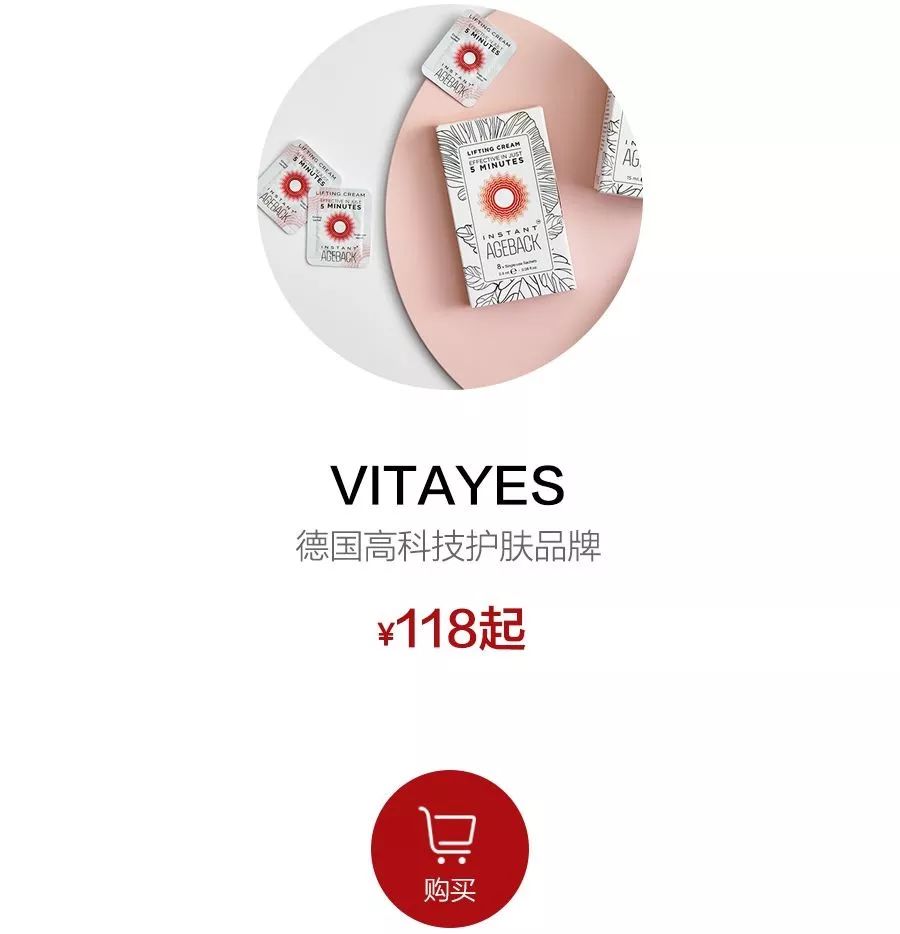Click the INSTANT AGEBACK product box
Viewport: 900px width, 934px height.
click(x=500, y=210)
